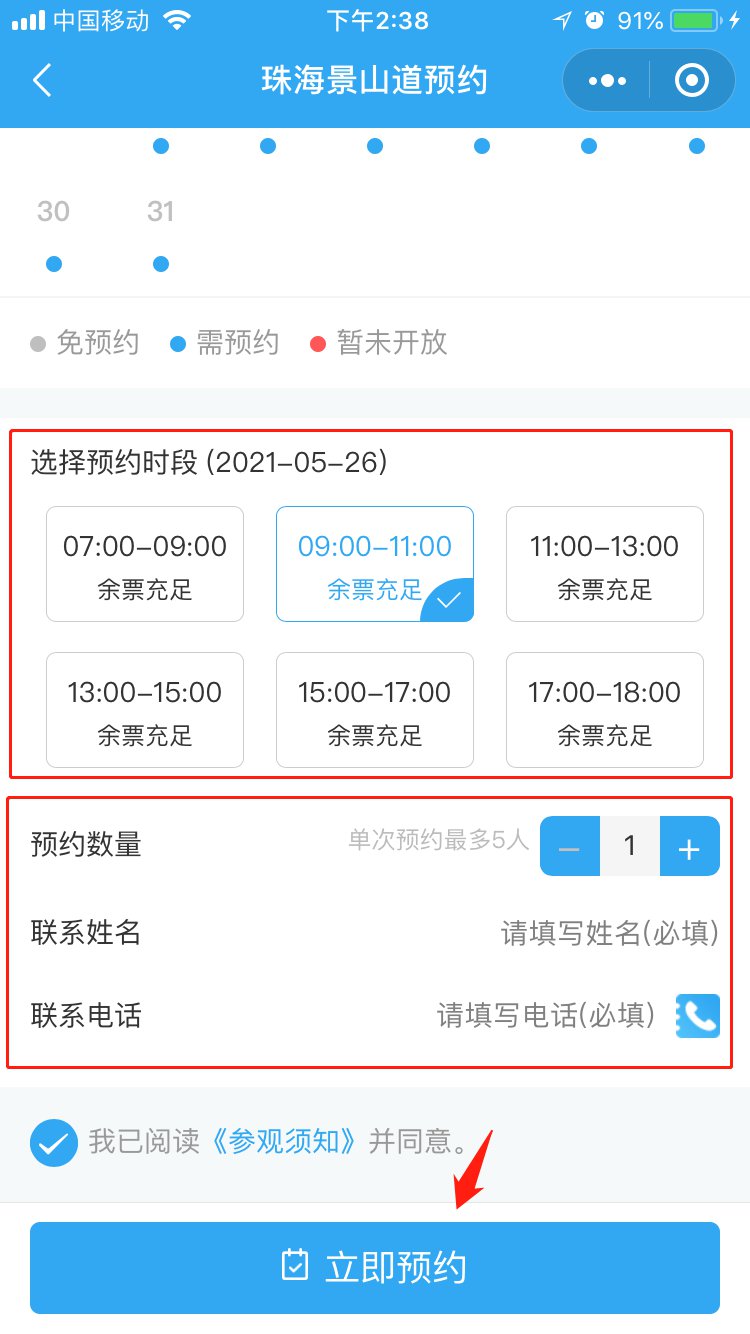Close the mini program with the circle button

[692, 80]
